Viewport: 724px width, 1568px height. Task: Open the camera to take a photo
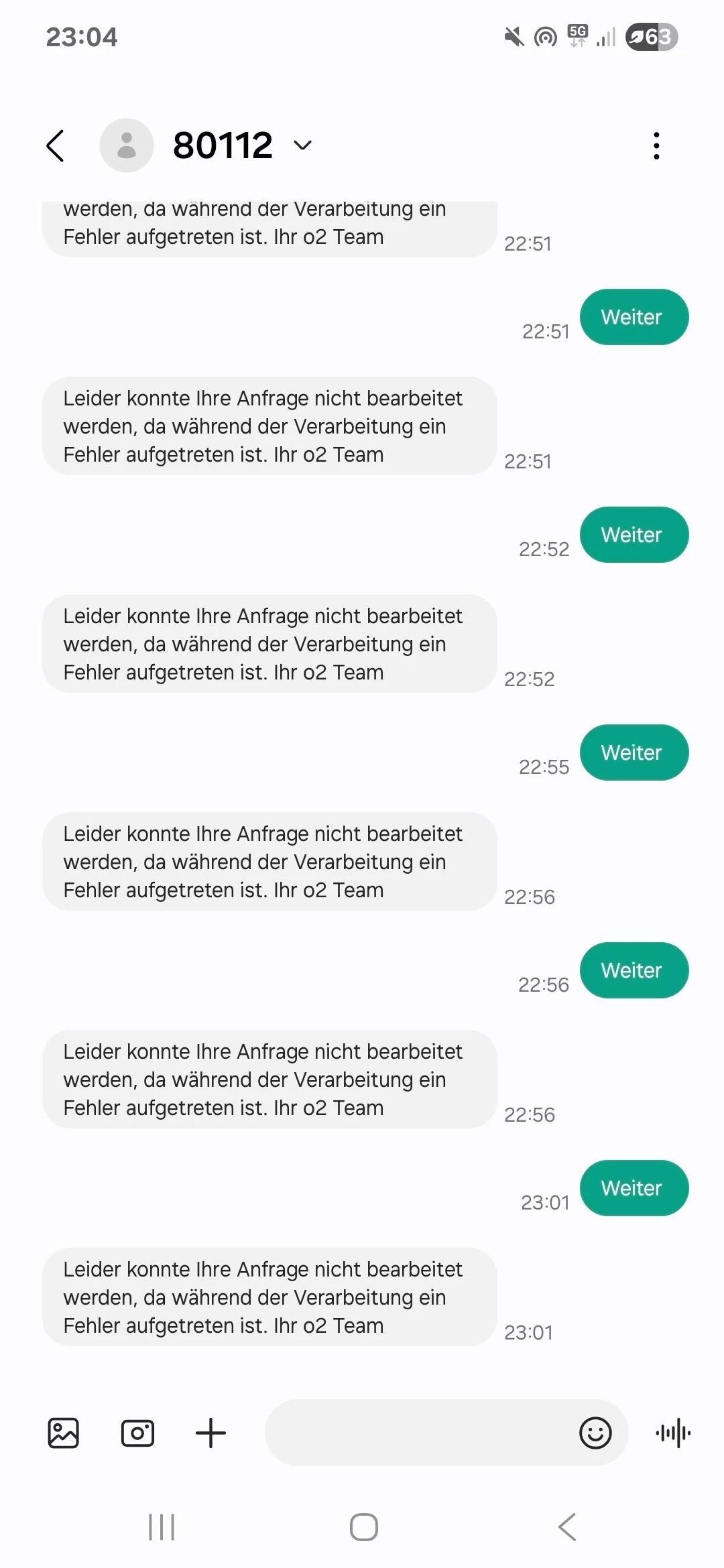pos(137,1433)
